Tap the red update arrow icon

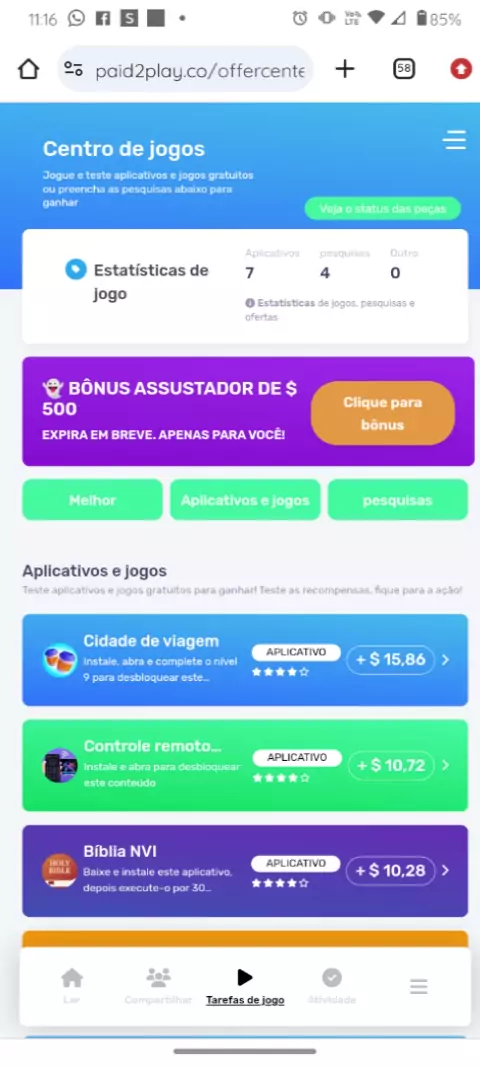tap(461, 69)
